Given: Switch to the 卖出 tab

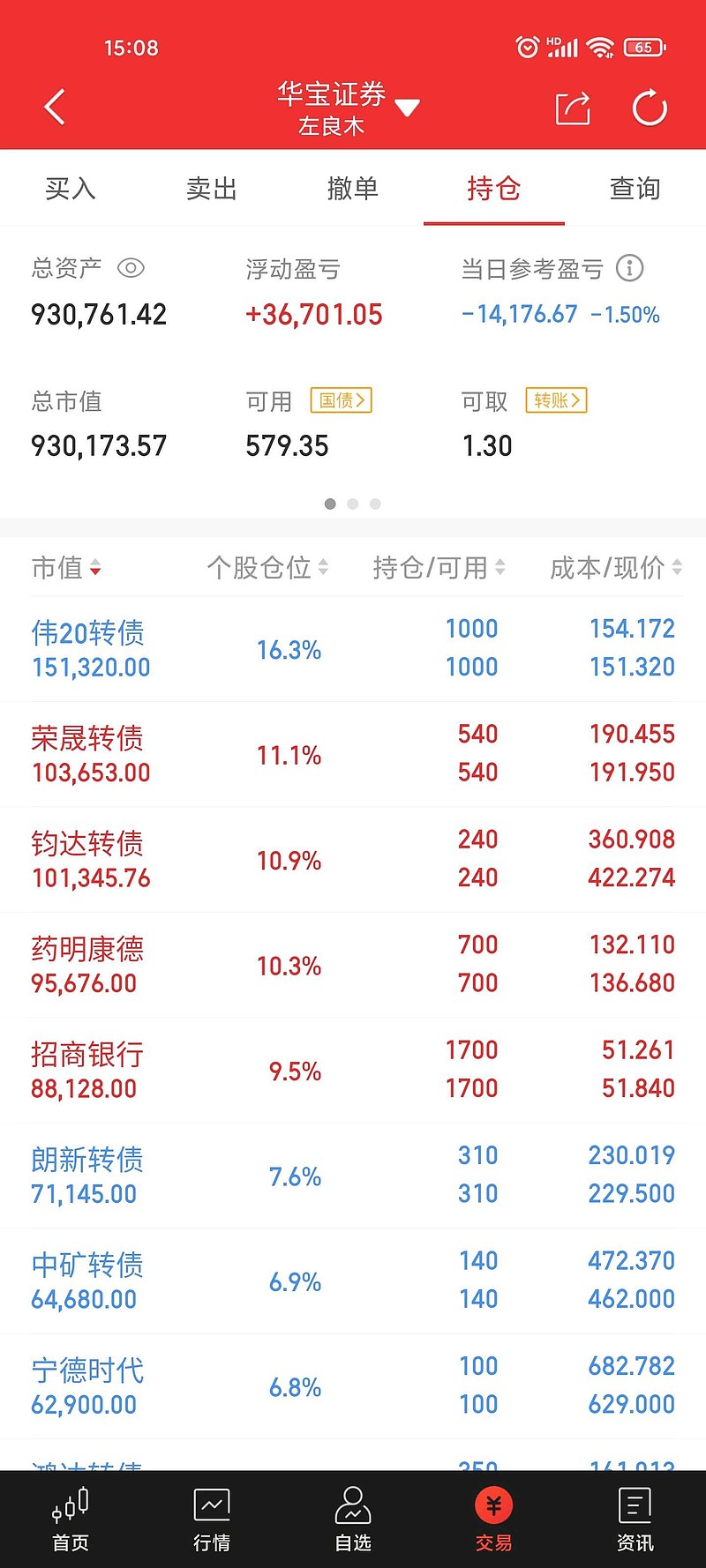Looking at the screenshot, I should (212, 189).
